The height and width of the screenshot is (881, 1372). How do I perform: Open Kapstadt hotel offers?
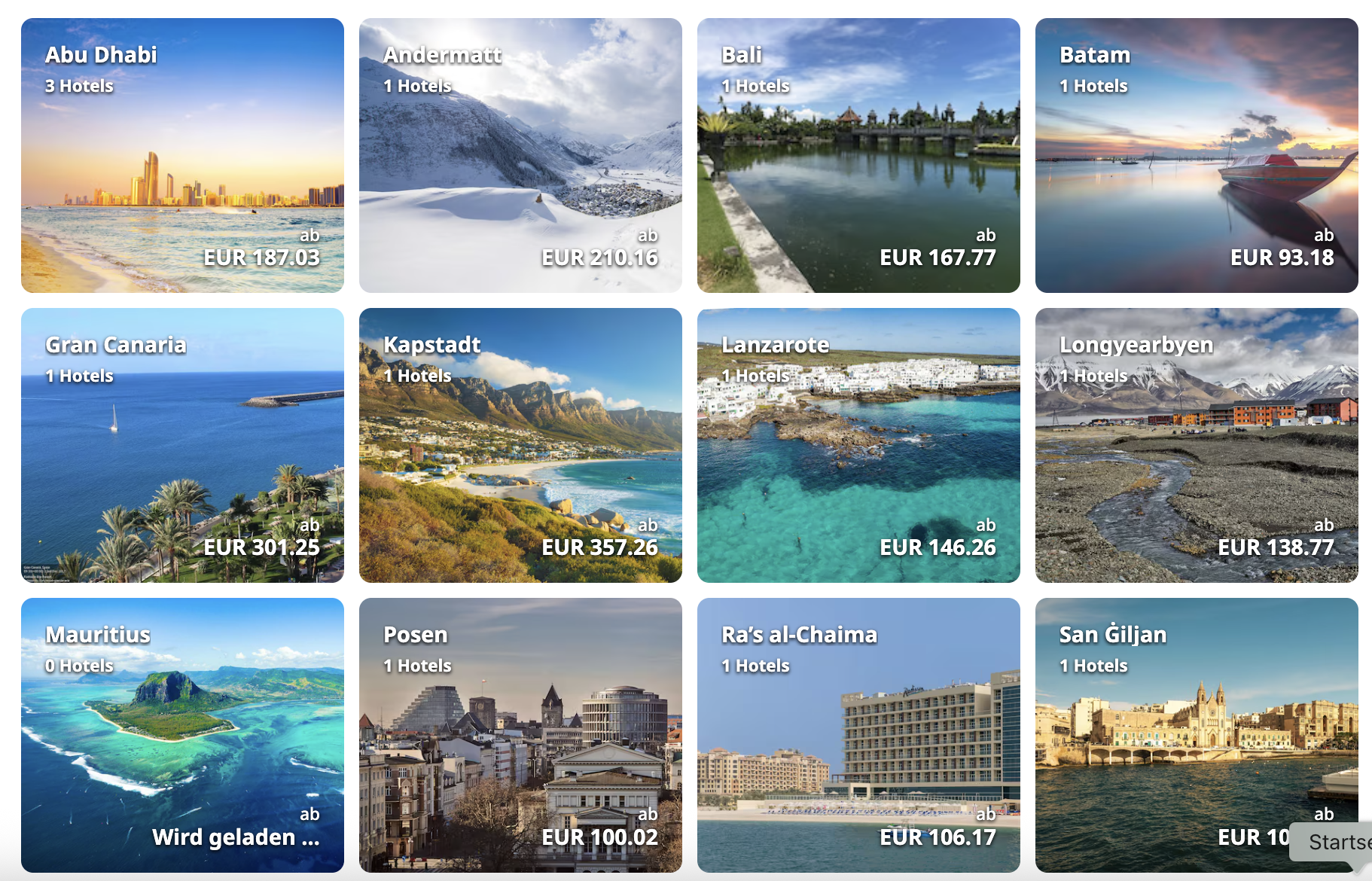coord(520,445)
